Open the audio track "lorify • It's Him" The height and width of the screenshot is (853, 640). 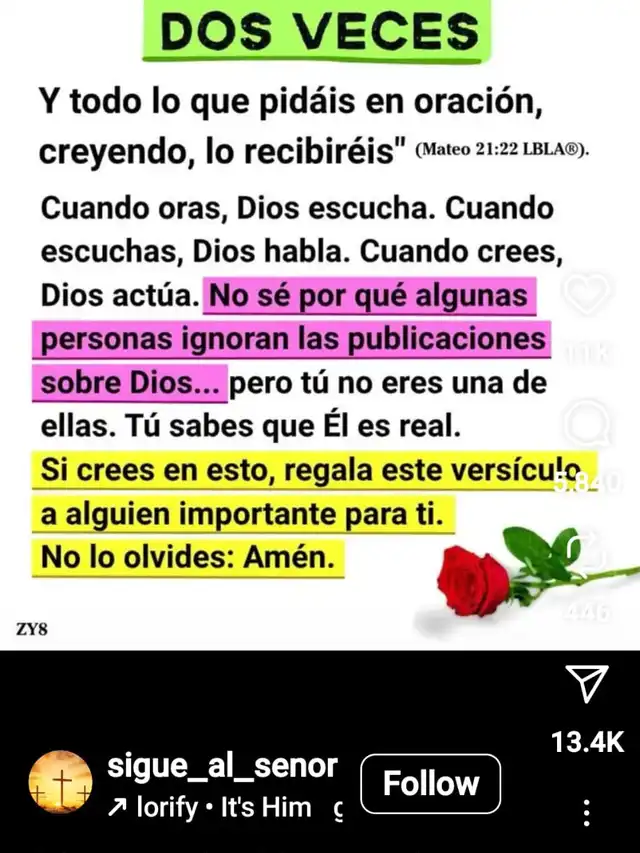[x=220, y=807]
